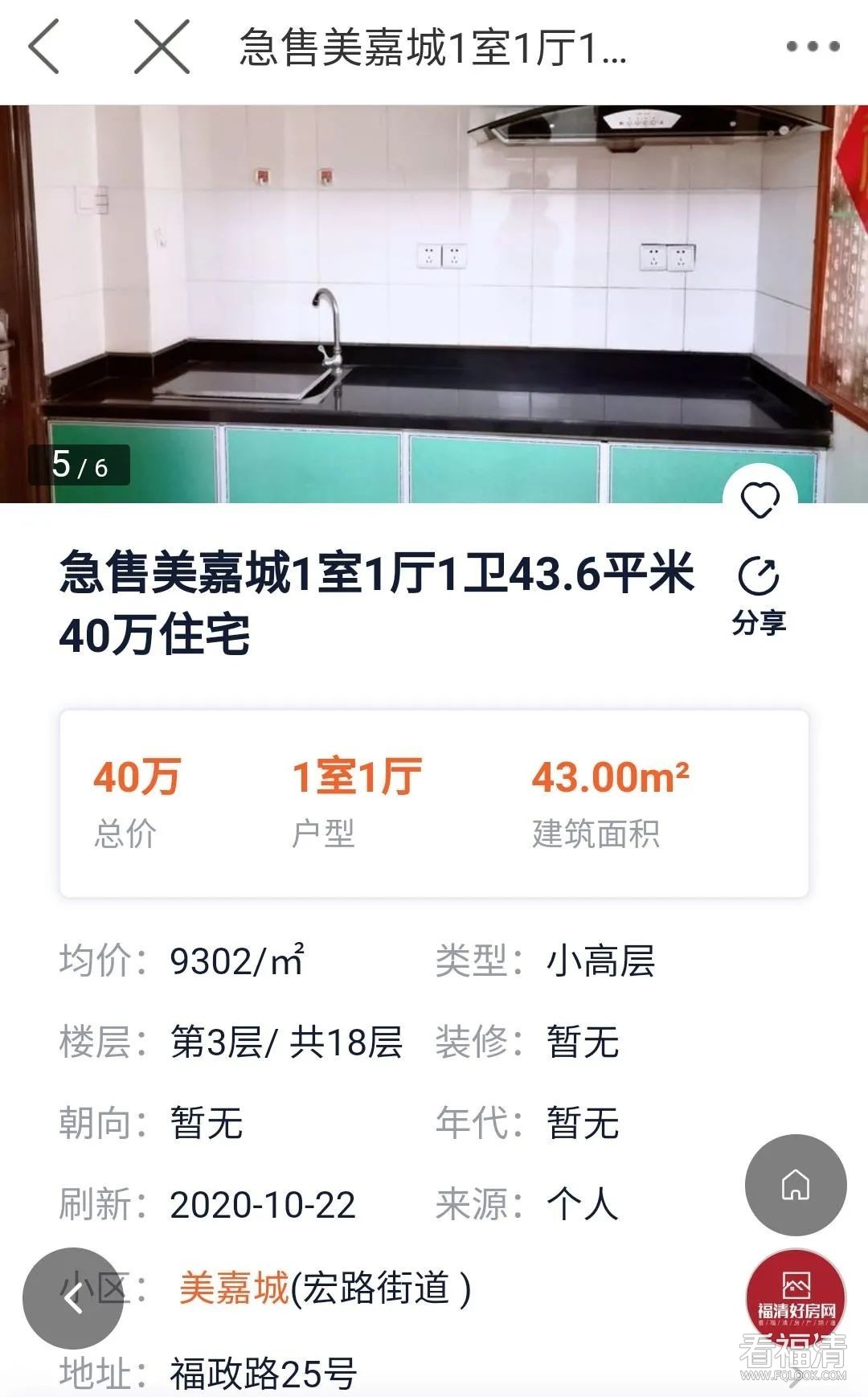Screen dimensions: 868x1397
Task: Open the 福清好房网 floating button
Action: tap(796, 1295)
